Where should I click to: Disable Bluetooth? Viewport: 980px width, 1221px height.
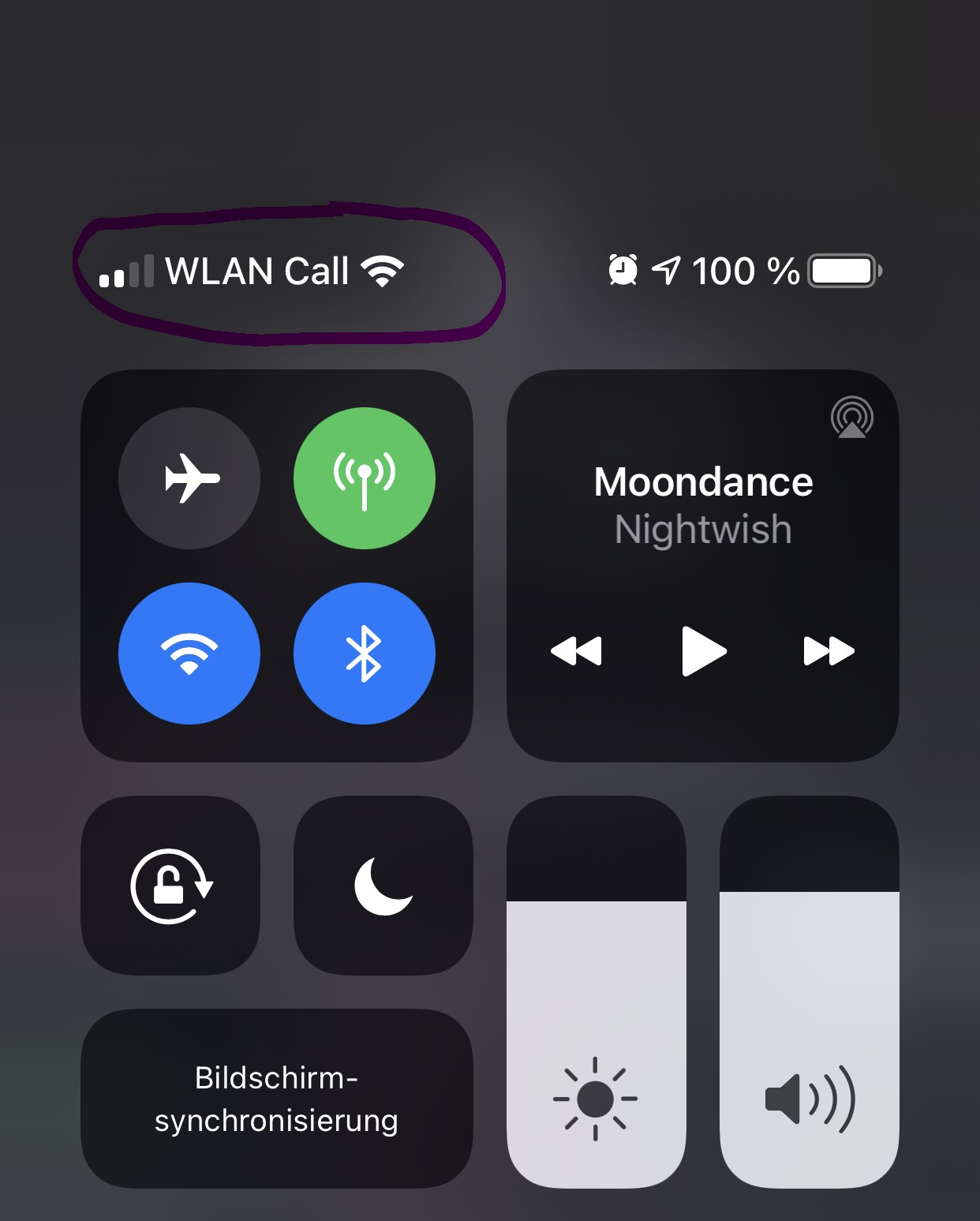click(364, 654)
